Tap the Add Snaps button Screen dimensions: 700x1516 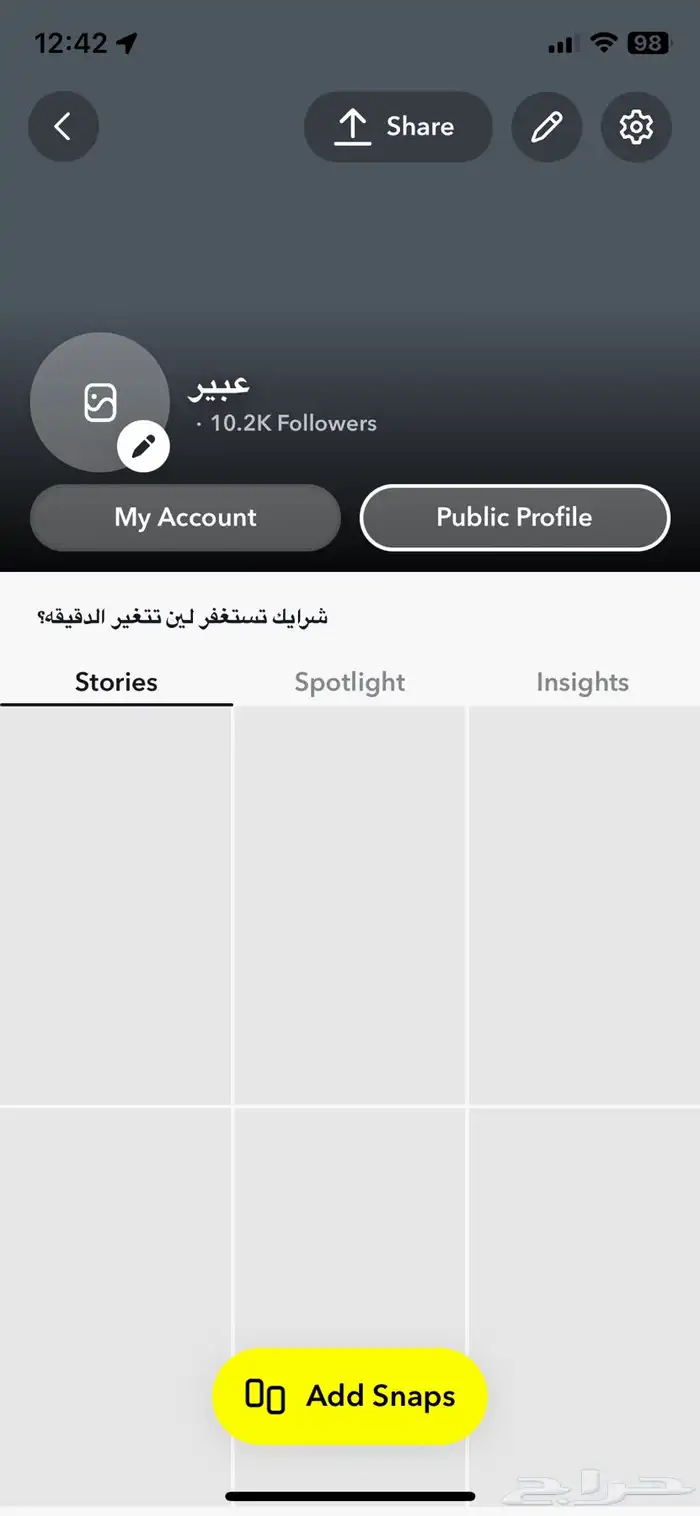click(350, 1396)
